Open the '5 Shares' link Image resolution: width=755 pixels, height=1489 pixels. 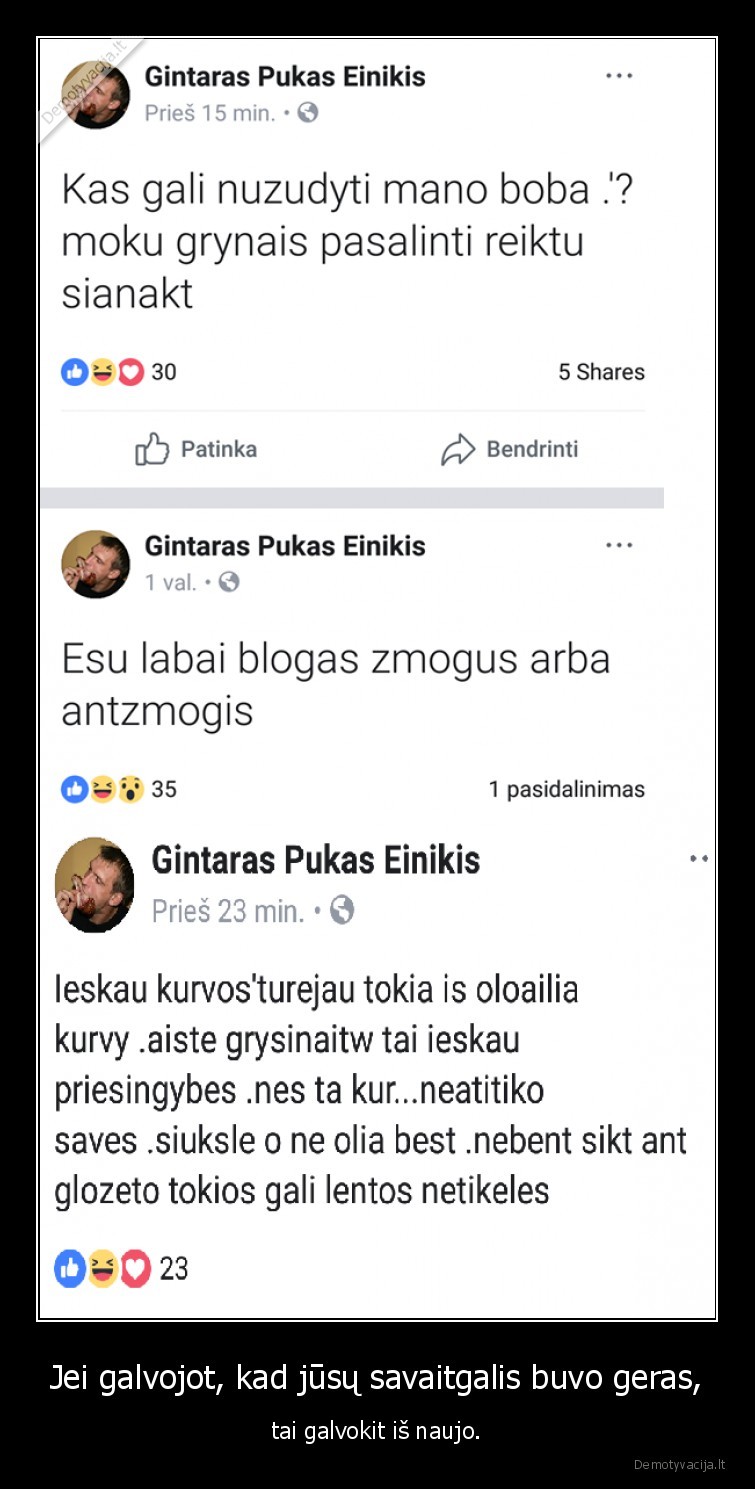click(x=601, y=371)
